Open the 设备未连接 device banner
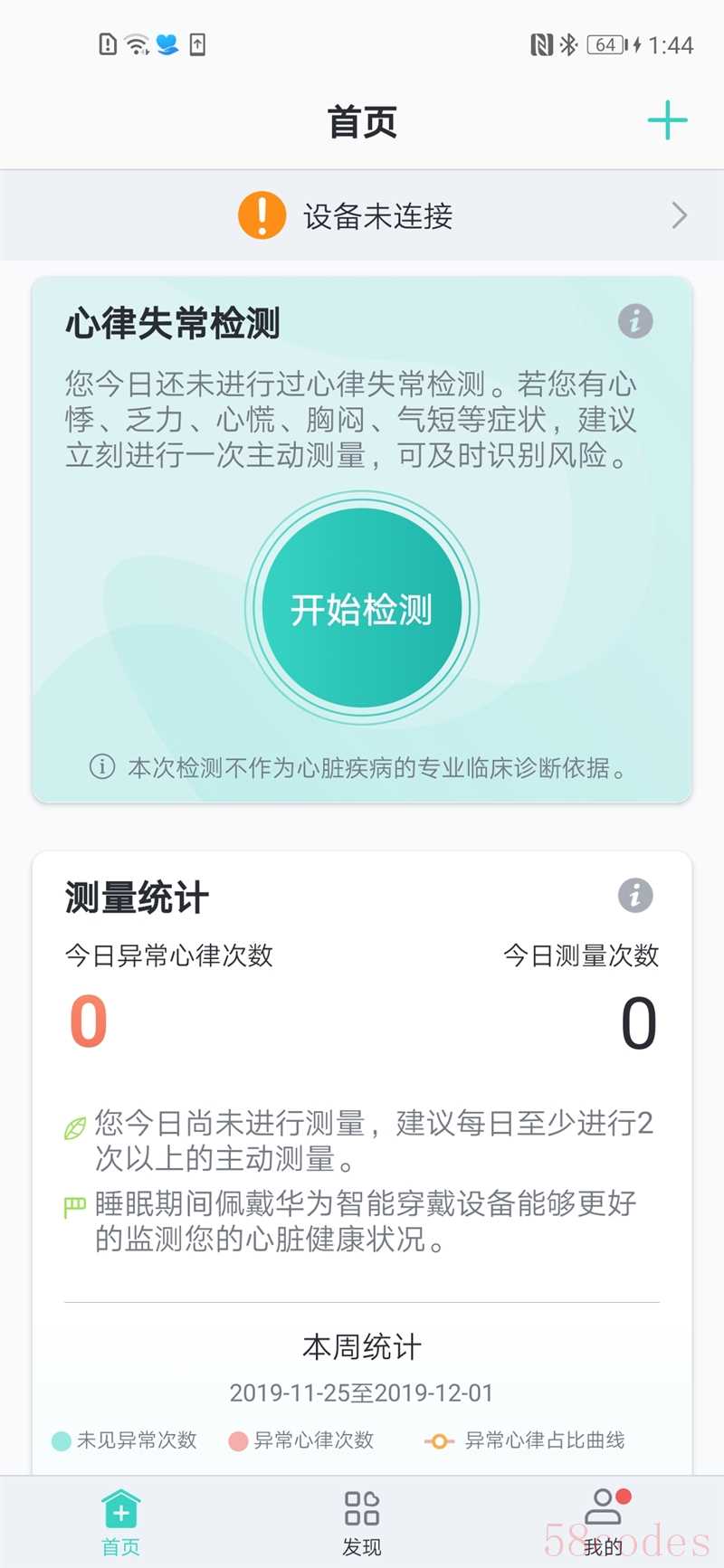The image size is (724, 1568). 362,215
